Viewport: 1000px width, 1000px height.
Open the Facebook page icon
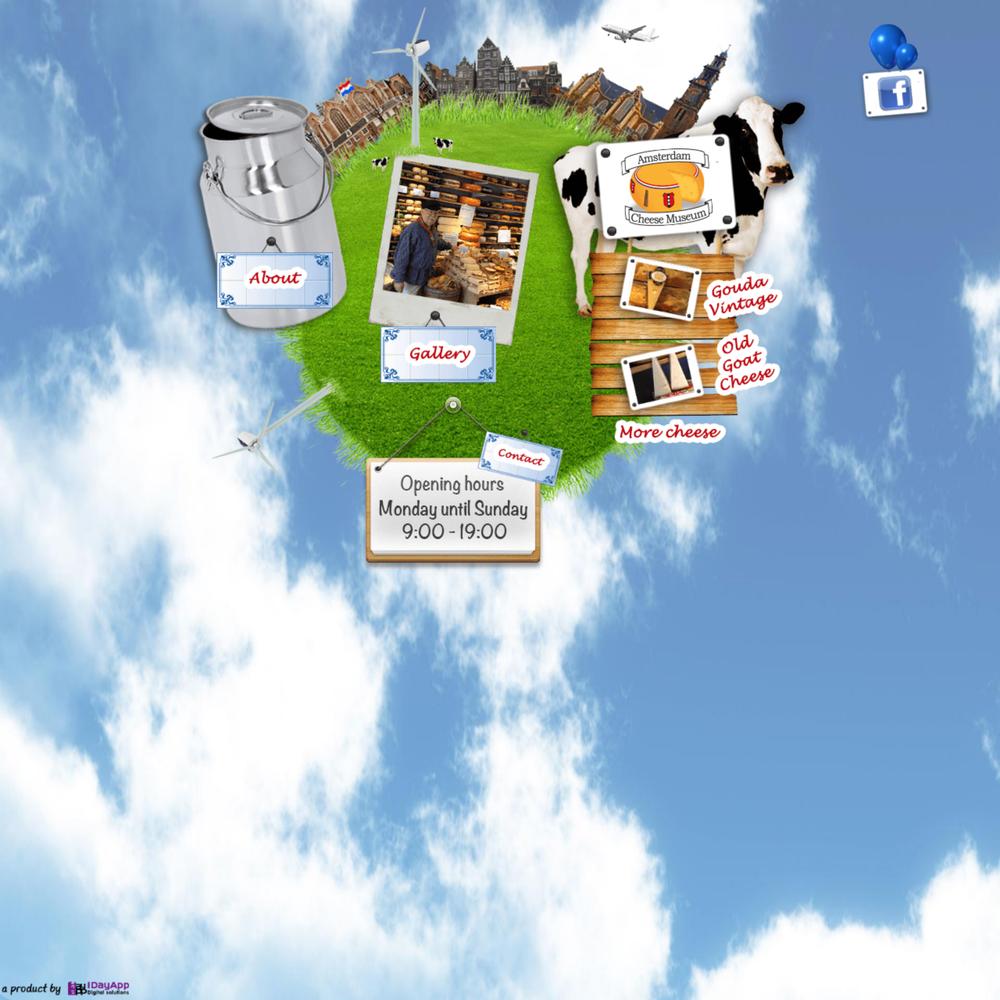pyautogui.click(x=896, y=94)
